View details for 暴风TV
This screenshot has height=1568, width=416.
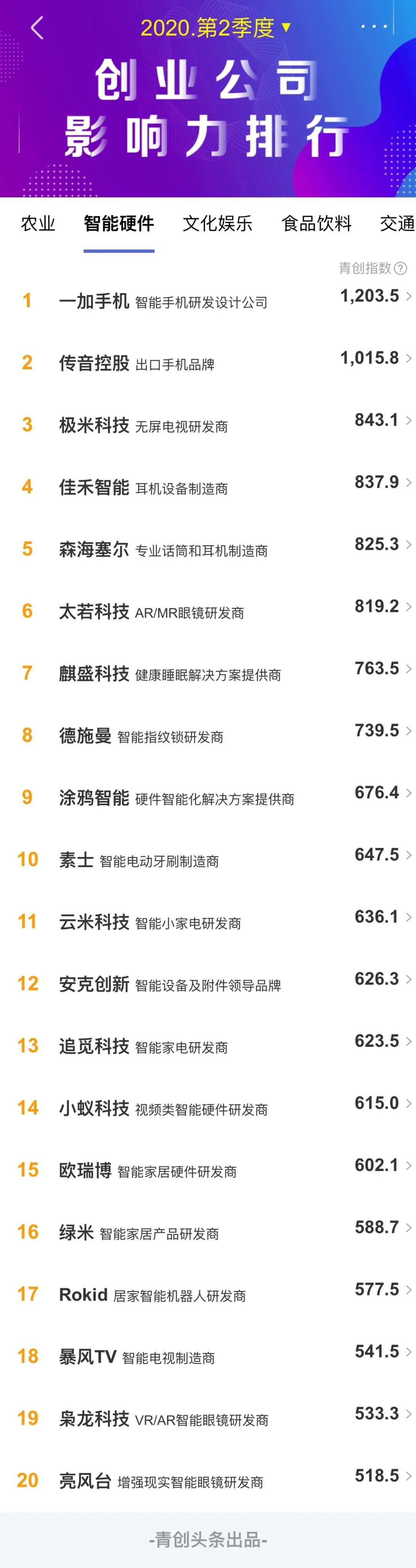click(x=207, y=1356)
